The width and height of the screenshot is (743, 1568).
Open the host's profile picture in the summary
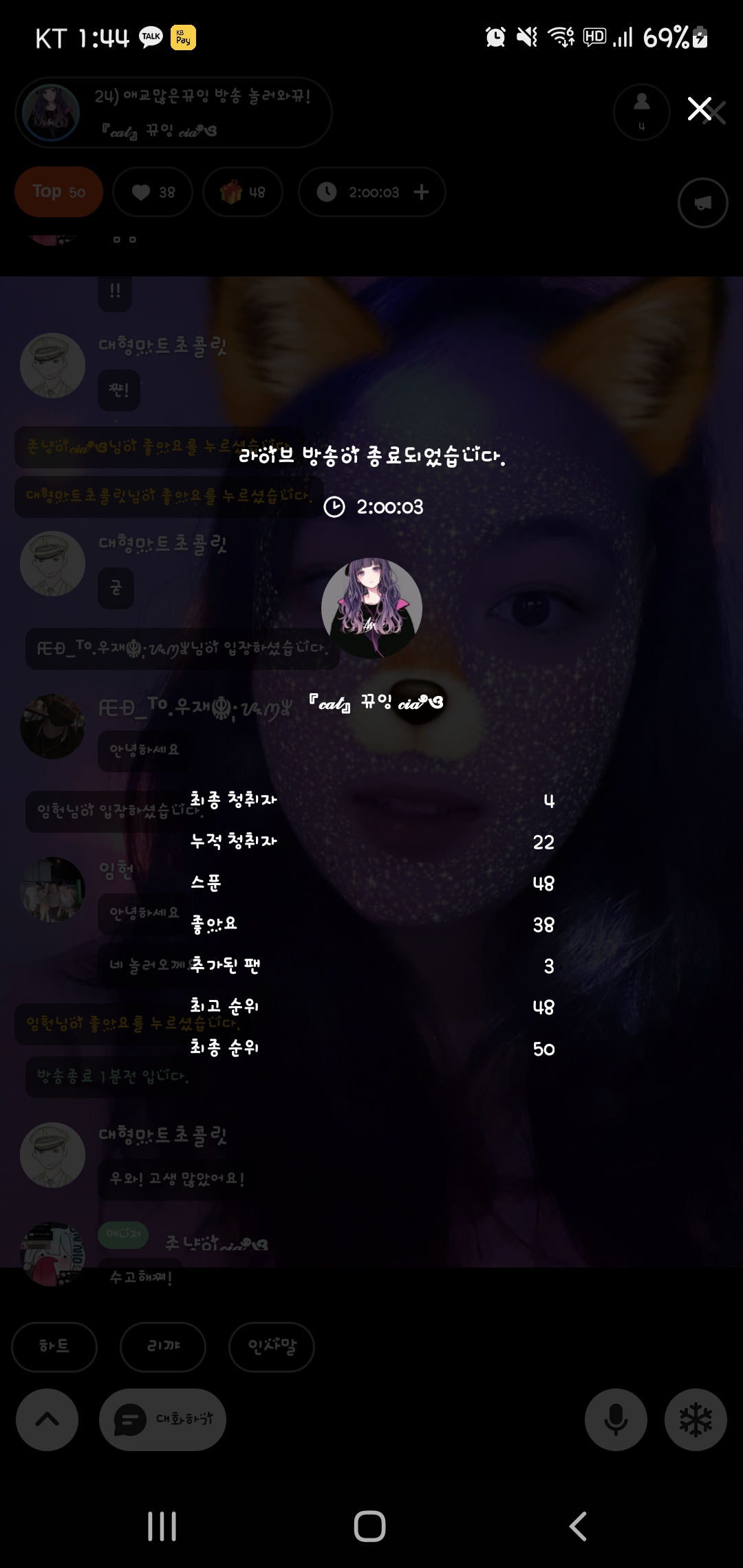click(x=371, y=607)
